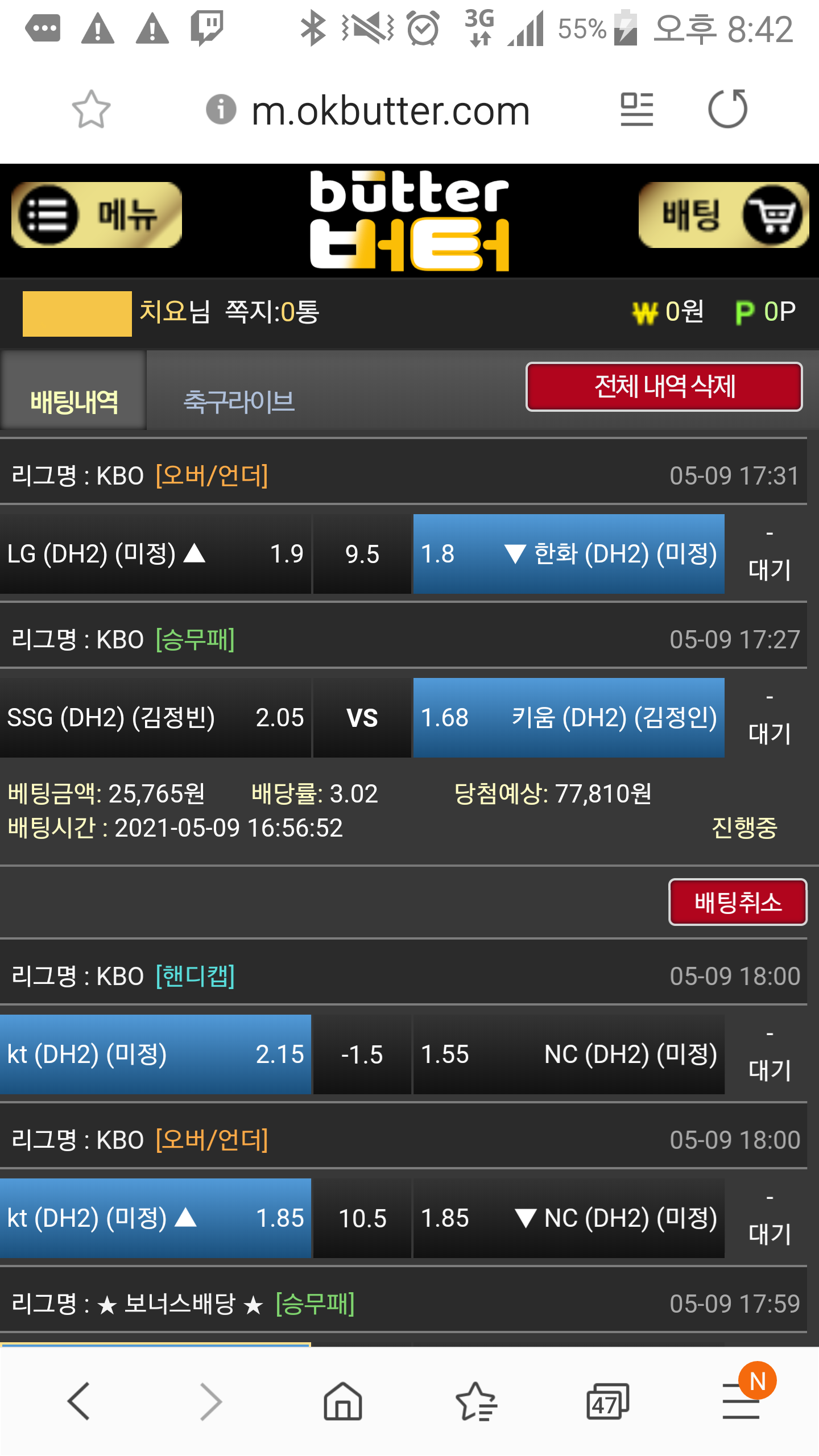Reload the page
Viewport: 819px width, 1456px height.
click(x=727, y=109)
